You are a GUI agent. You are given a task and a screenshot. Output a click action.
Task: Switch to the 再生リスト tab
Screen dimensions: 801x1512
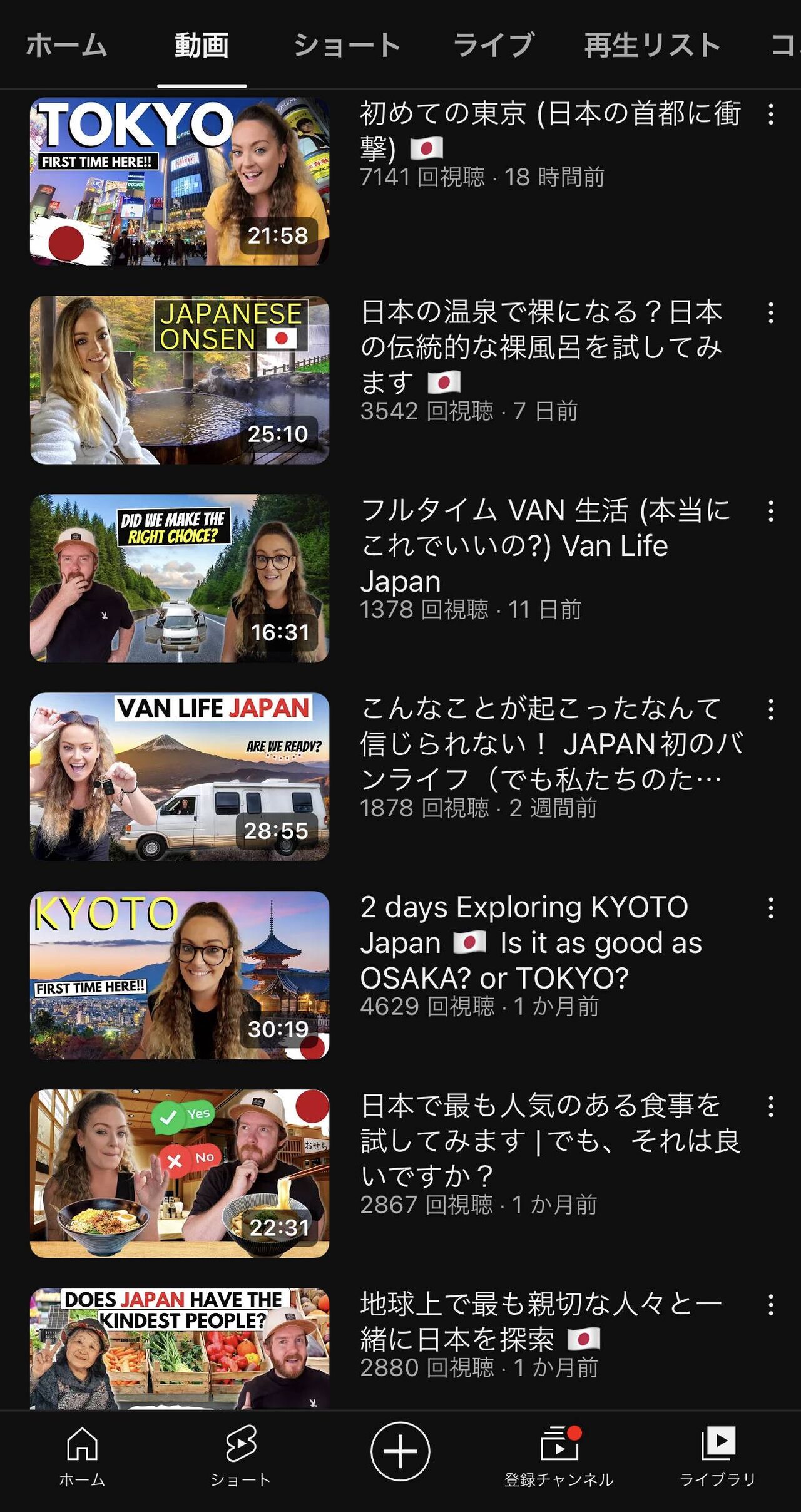[x=652, y=46]
